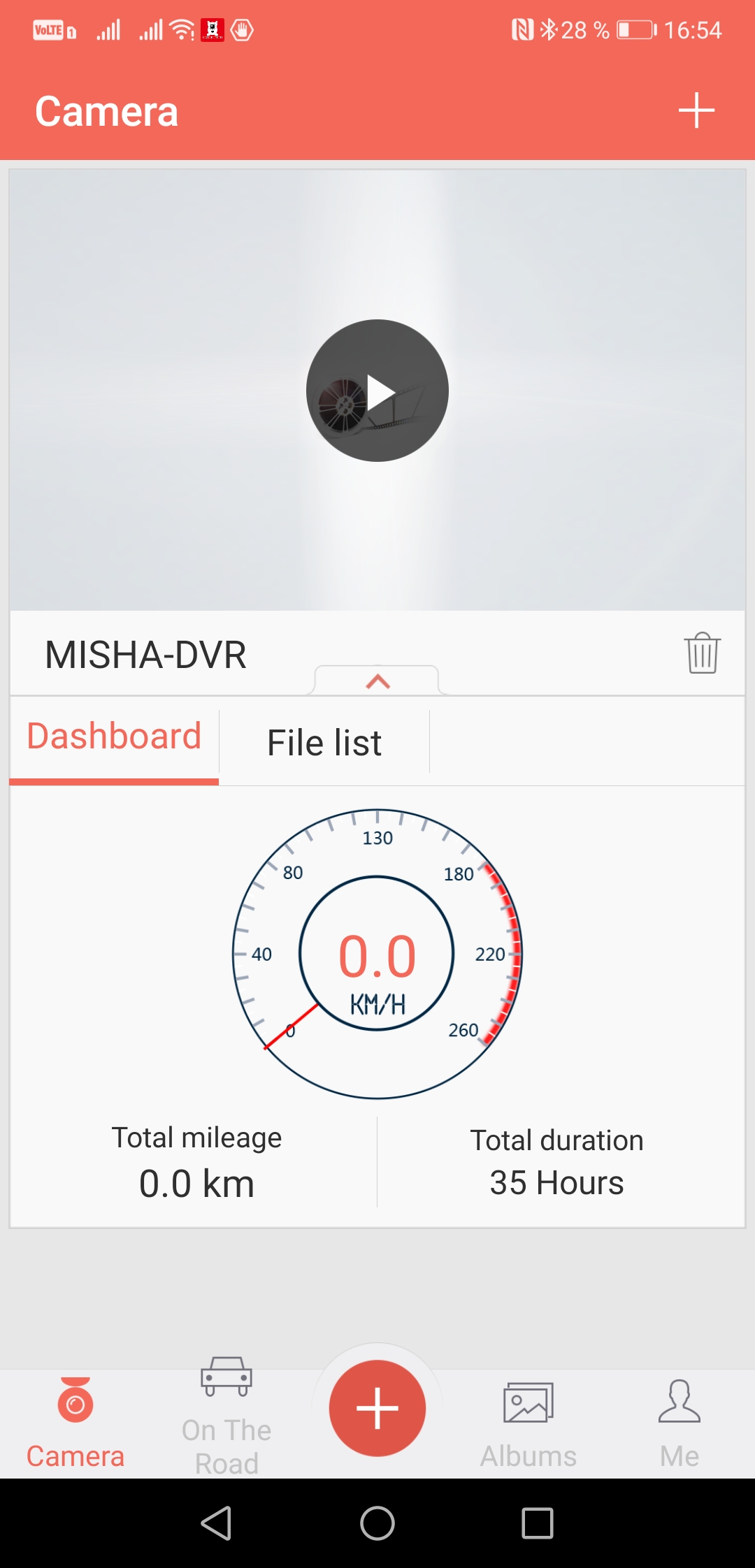Screen dimensions: 755x1568
Task: Go back using the system back button
Action: click(x=217, y=1523)
